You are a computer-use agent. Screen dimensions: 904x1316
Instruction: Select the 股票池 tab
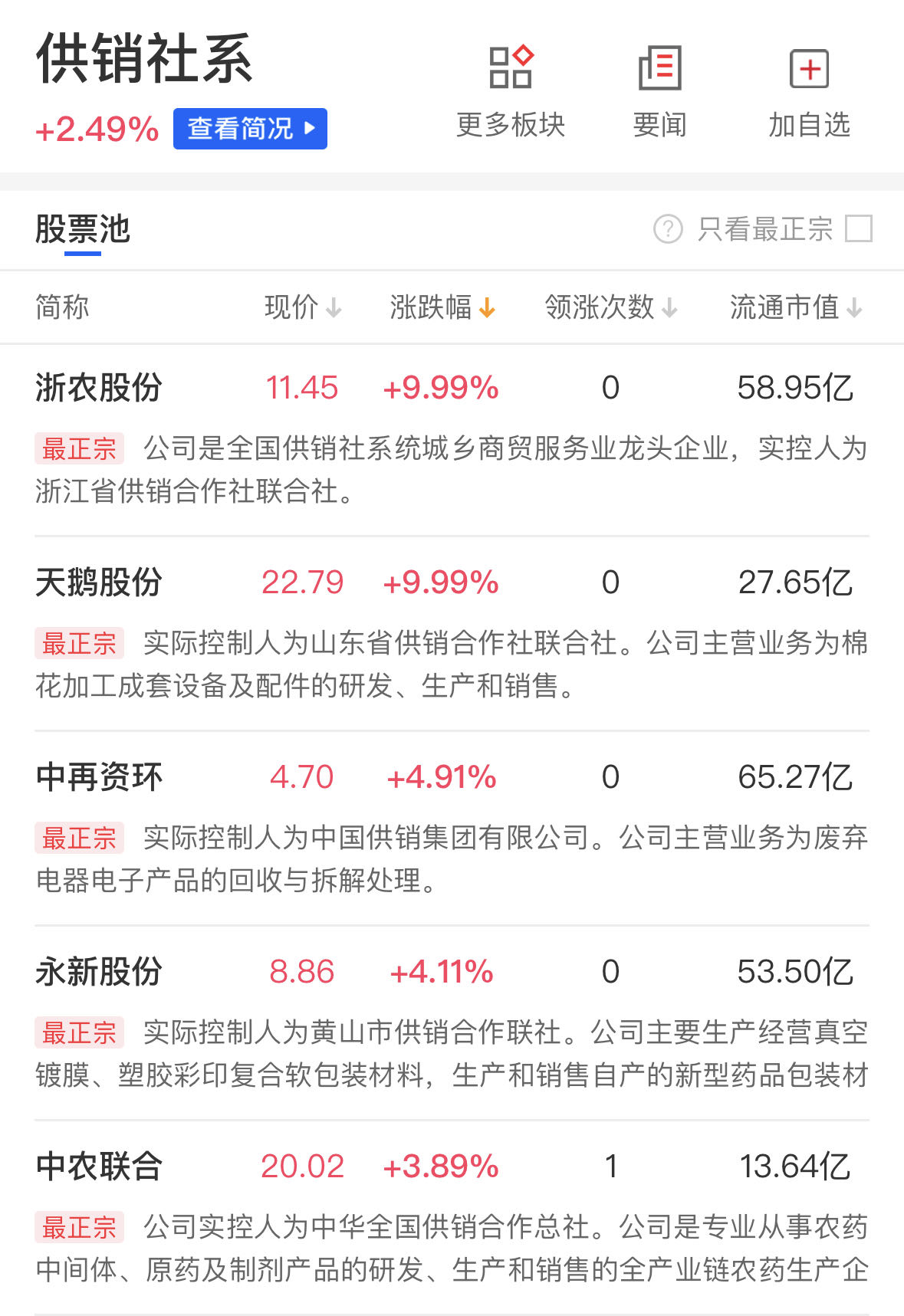83,229
